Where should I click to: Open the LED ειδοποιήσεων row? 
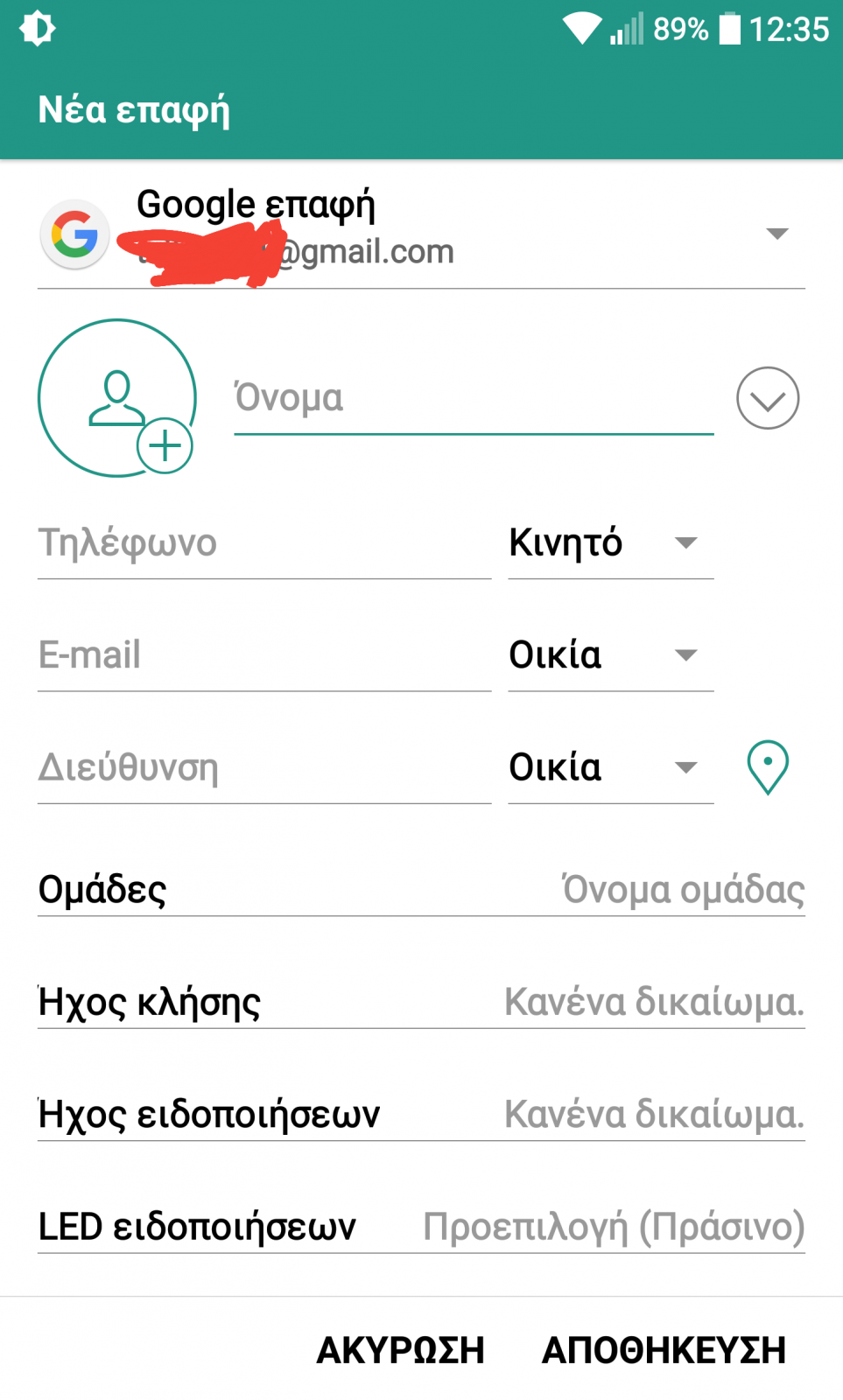click(x=421, y=1226)
